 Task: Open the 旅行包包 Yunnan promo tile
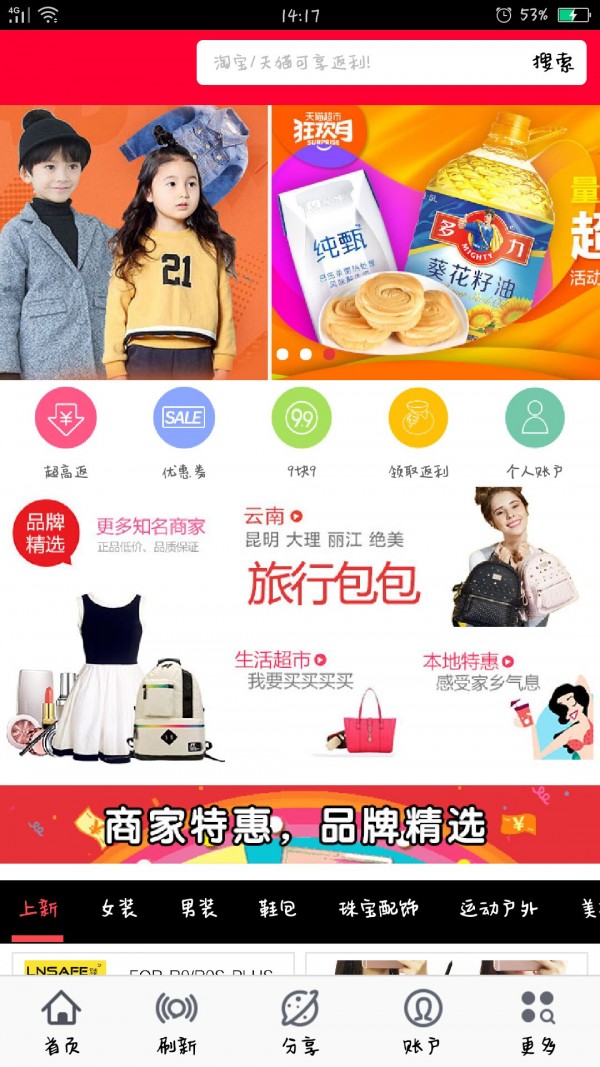410,560
